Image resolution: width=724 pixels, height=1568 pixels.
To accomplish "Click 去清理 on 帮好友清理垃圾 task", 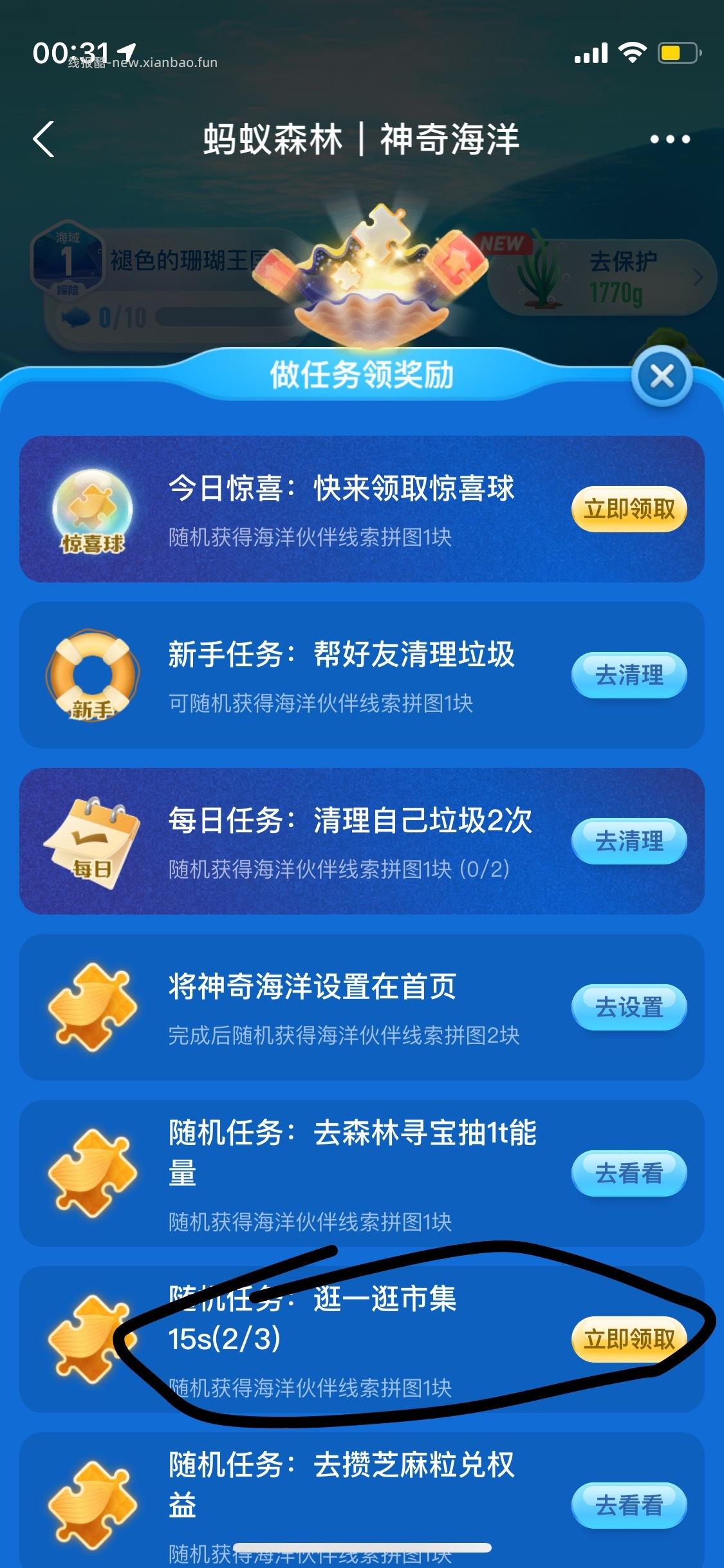I will pyautogui.click(x=629, y=675).
